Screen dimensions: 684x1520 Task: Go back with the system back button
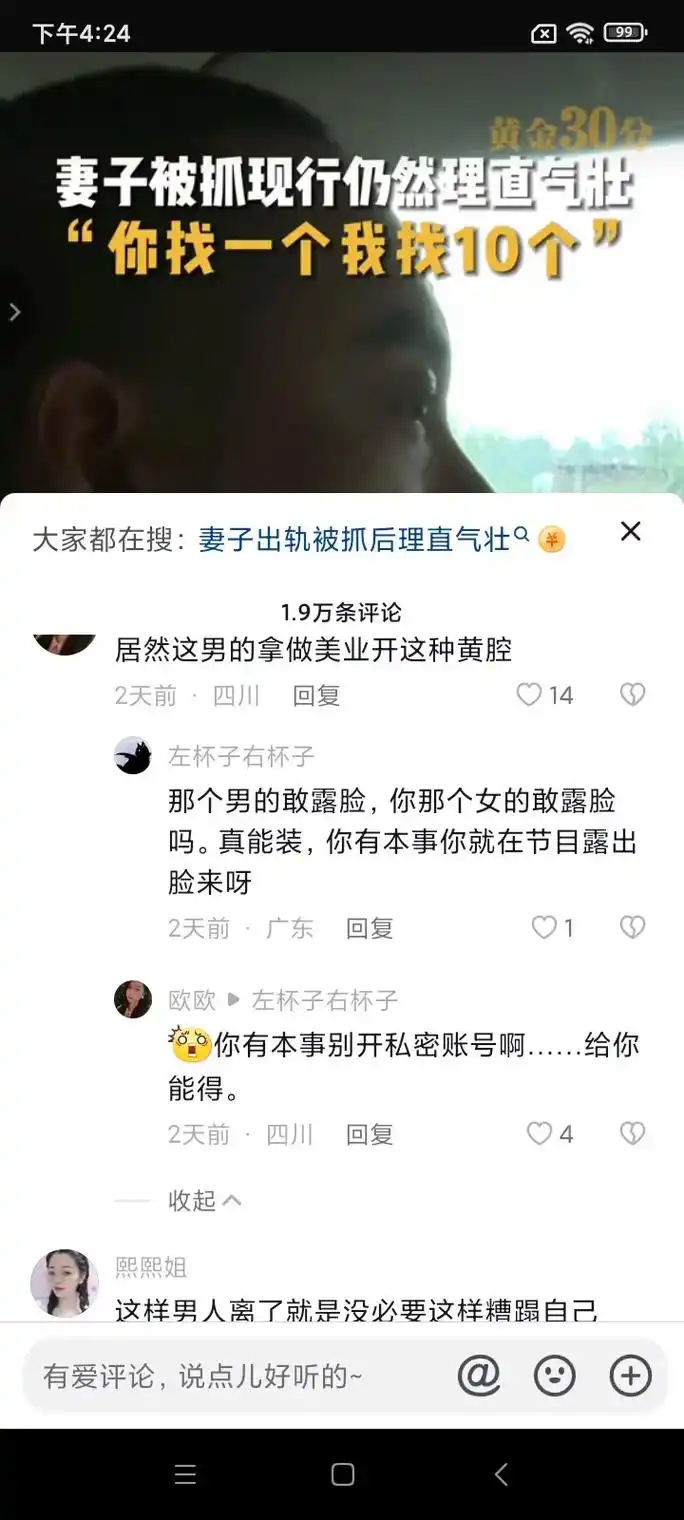[x=501, y=1474]
